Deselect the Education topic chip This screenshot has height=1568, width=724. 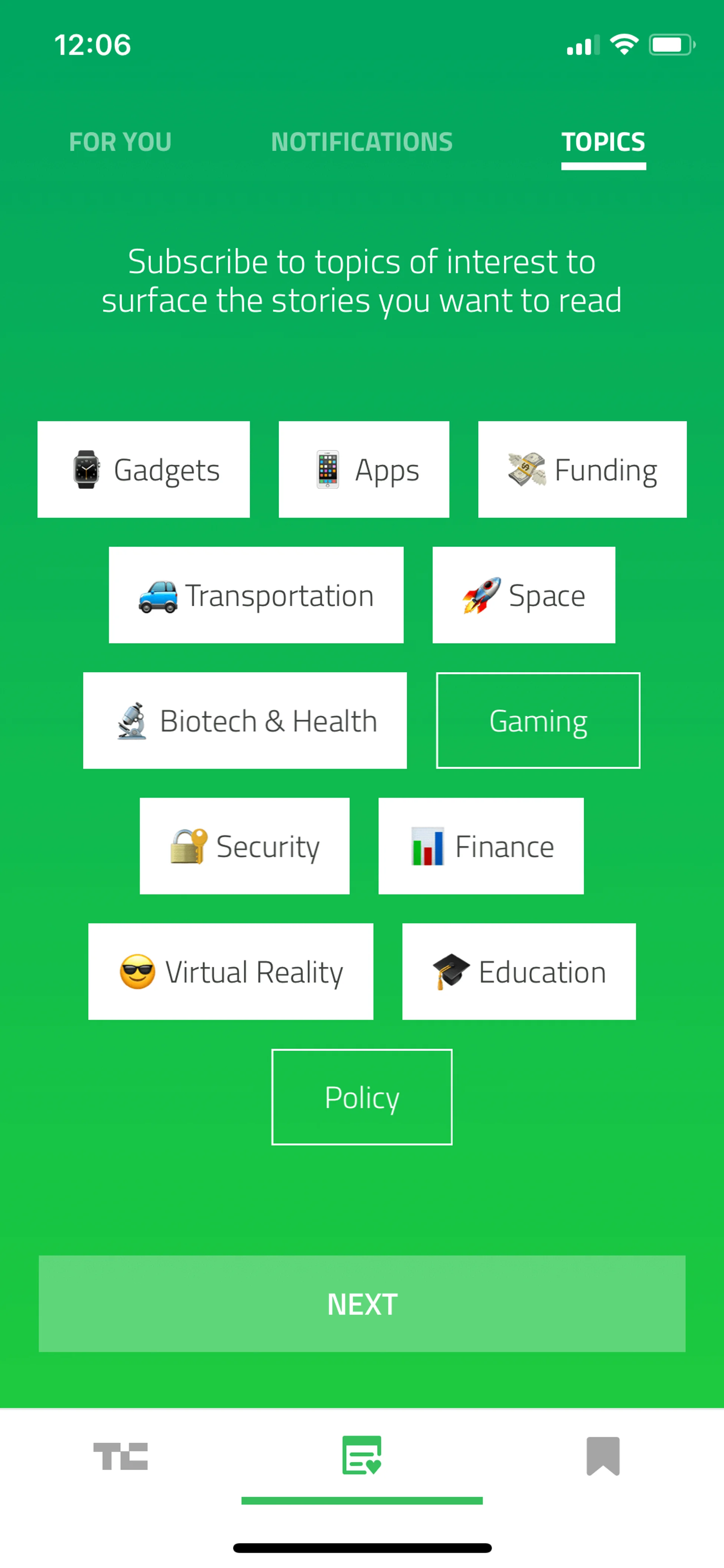point(518,971)
